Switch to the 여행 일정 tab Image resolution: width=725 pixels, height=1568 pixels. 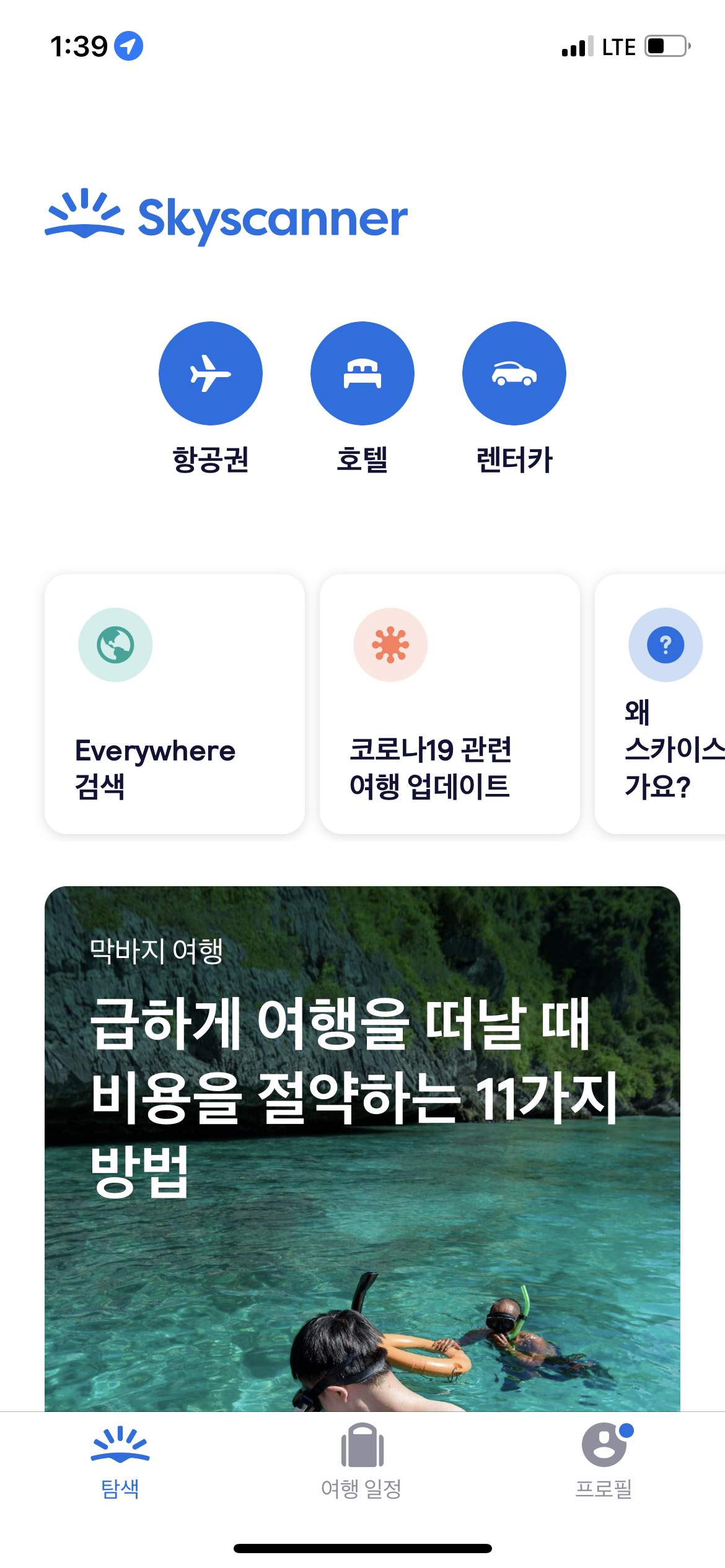pos(362,1461)
